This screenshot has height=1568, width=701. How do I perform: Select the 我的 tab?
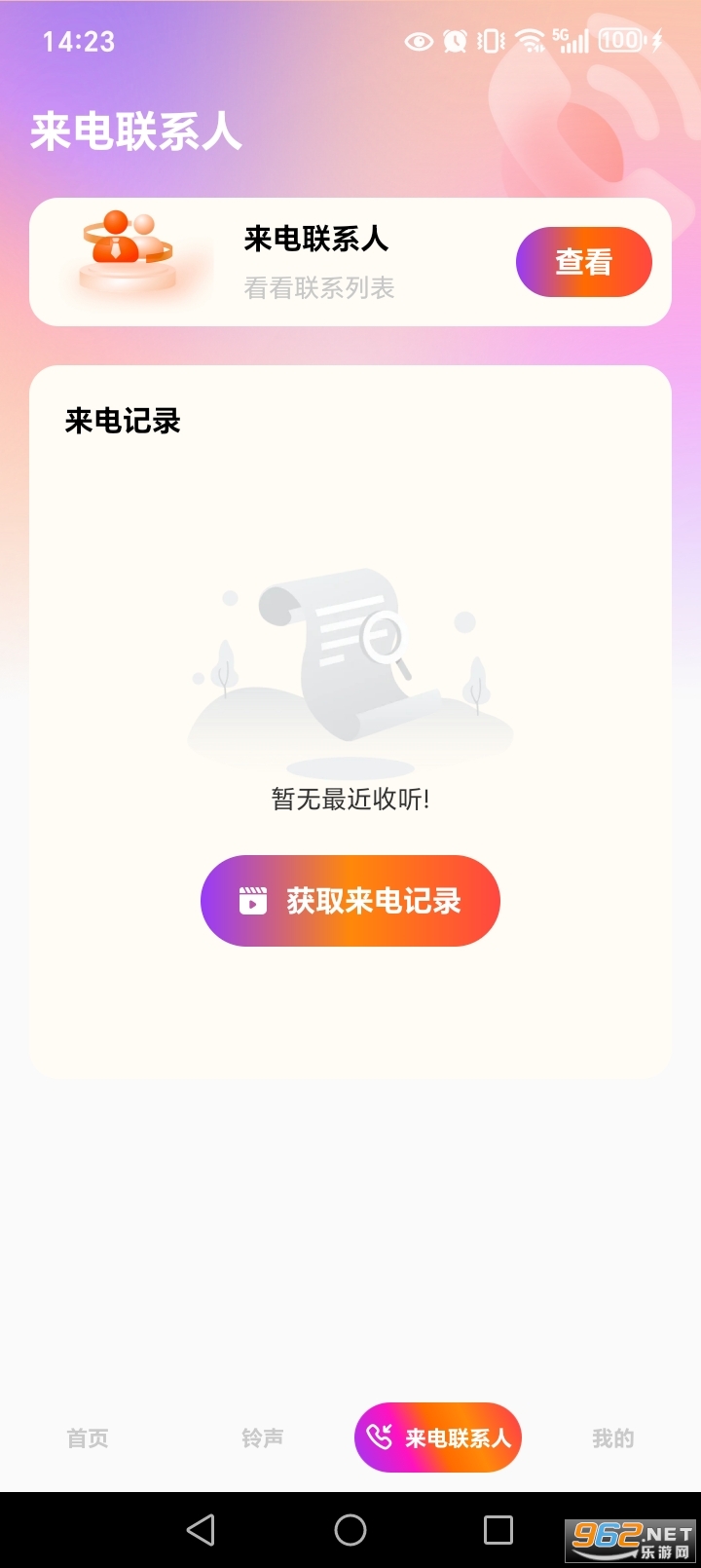pos(612,1437)
